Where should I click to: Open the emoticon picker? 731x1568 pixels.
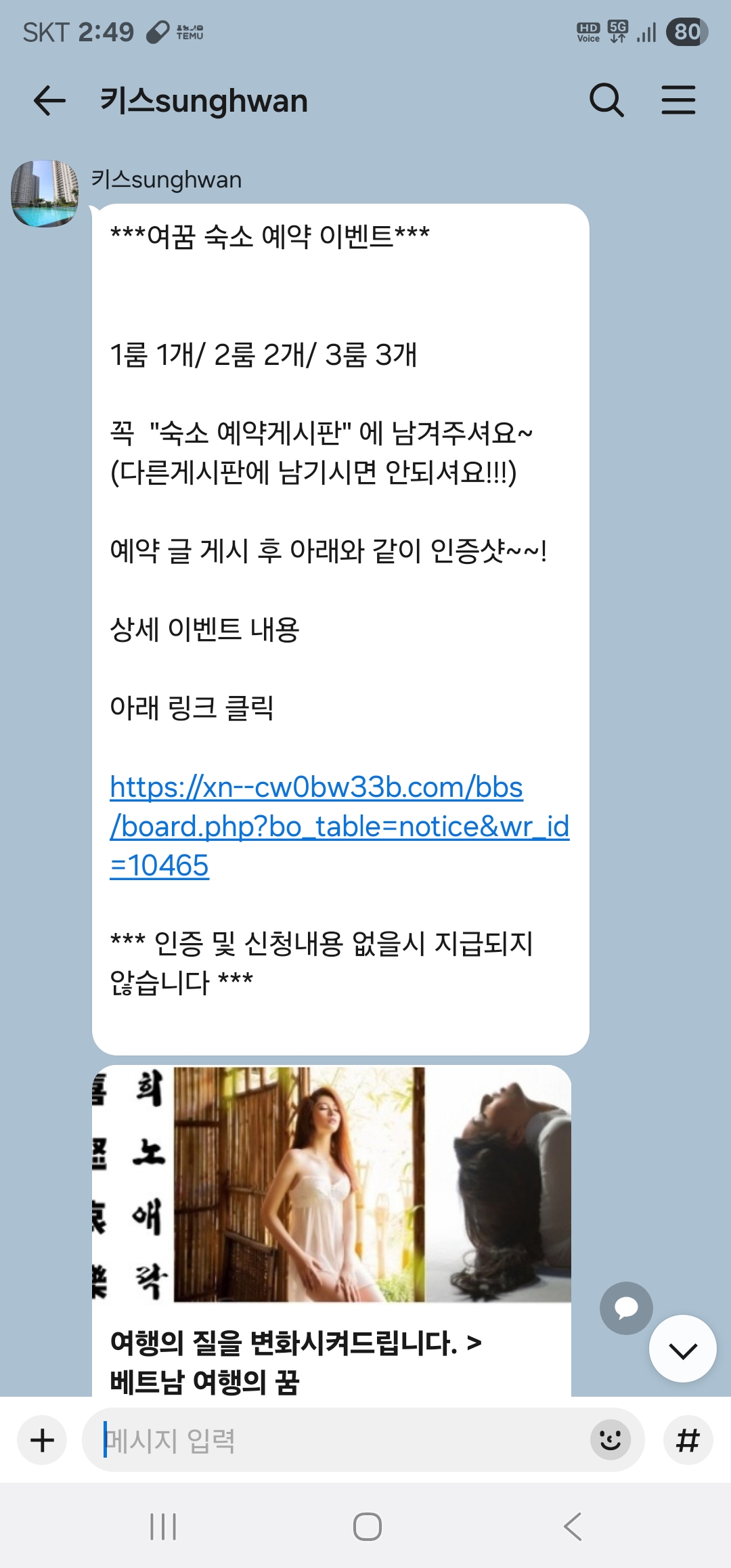pyautogui.click(x=610, y=1440)
